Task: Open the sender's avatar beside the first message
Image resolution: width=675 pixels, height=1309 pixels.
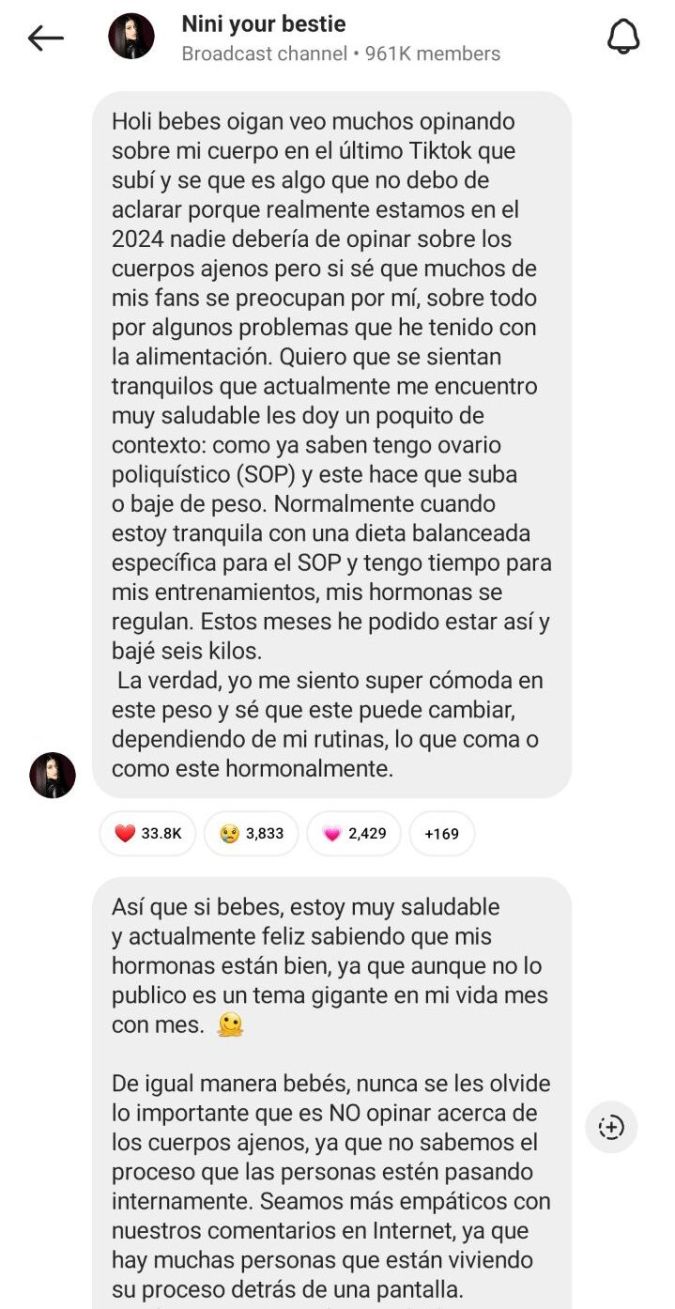Action: (52, 774)
